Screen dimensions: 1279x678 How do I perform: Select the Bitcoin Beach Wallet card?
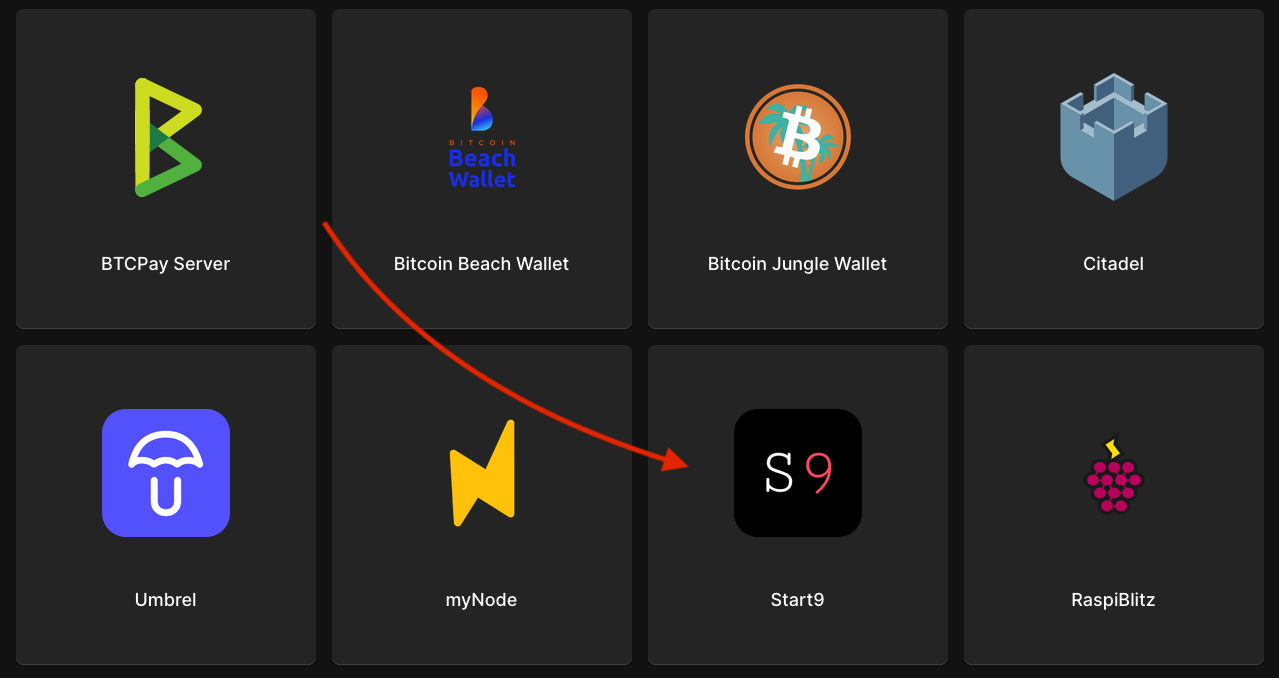[x=482, y=170]
